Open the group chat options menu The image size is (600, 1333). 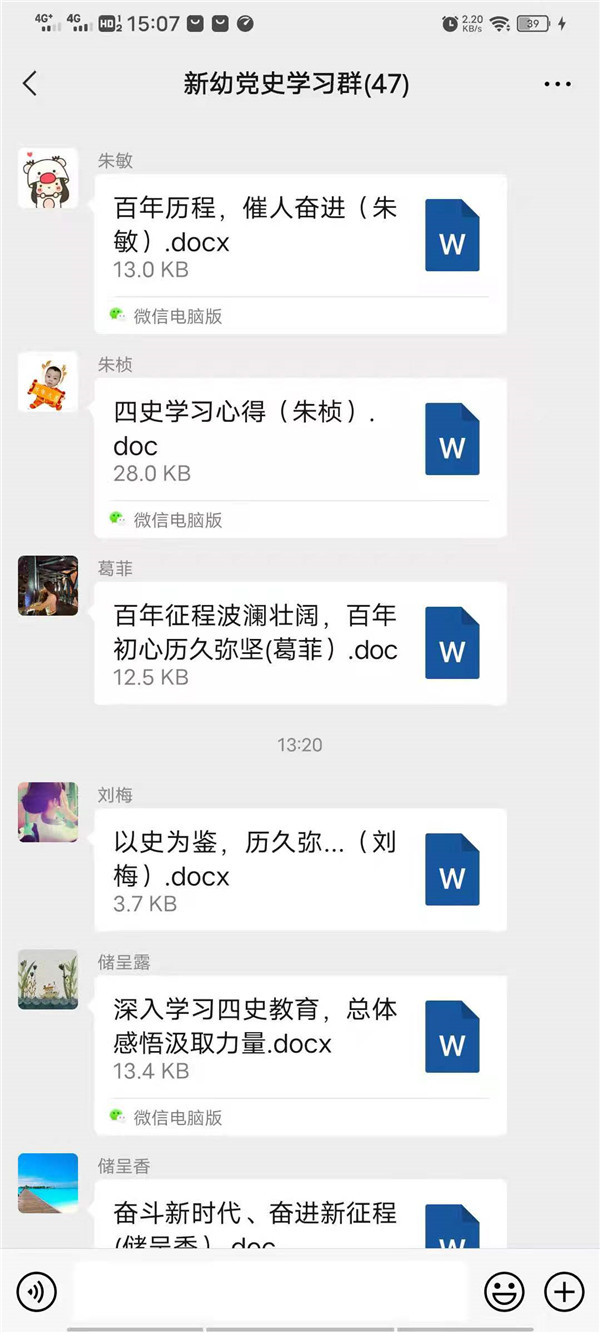click(557, 84)
